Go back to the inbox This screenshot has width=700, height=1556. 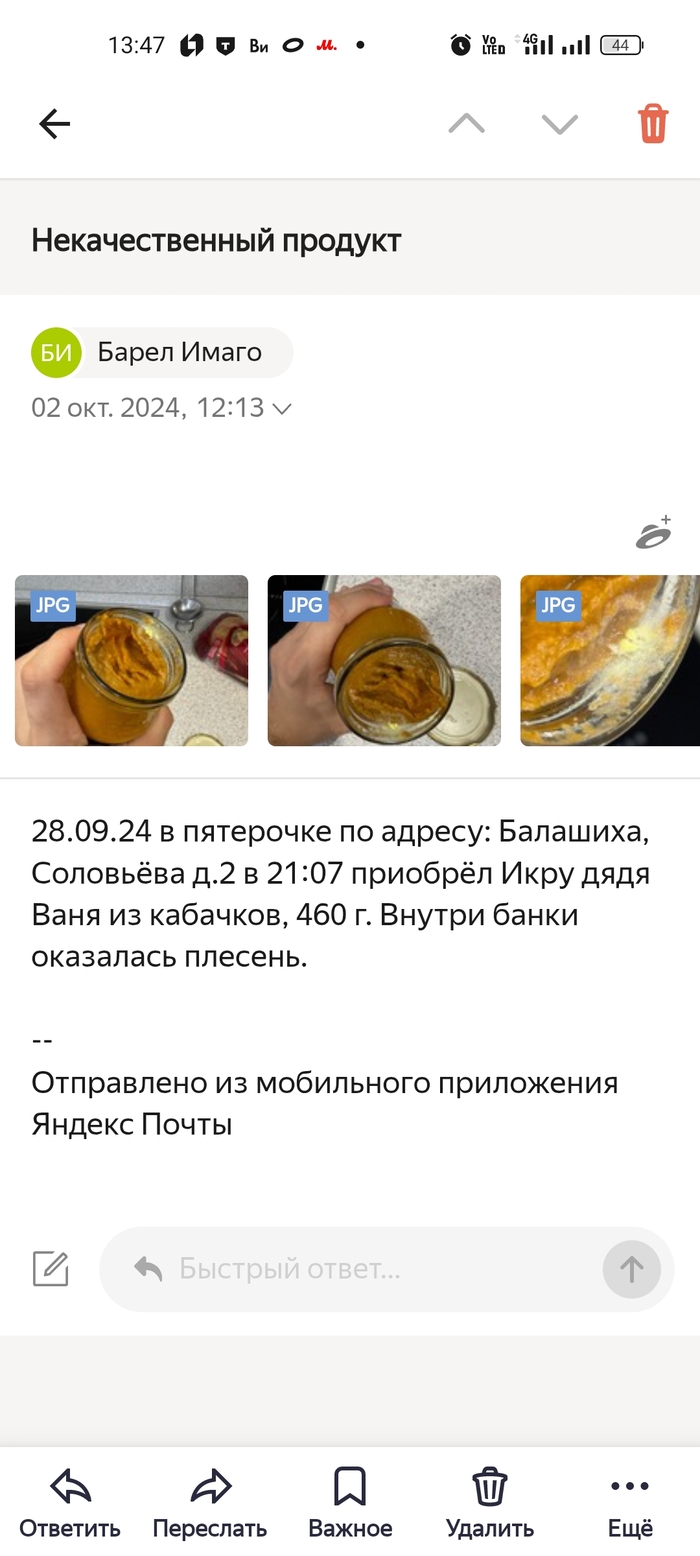click(54, 124)
